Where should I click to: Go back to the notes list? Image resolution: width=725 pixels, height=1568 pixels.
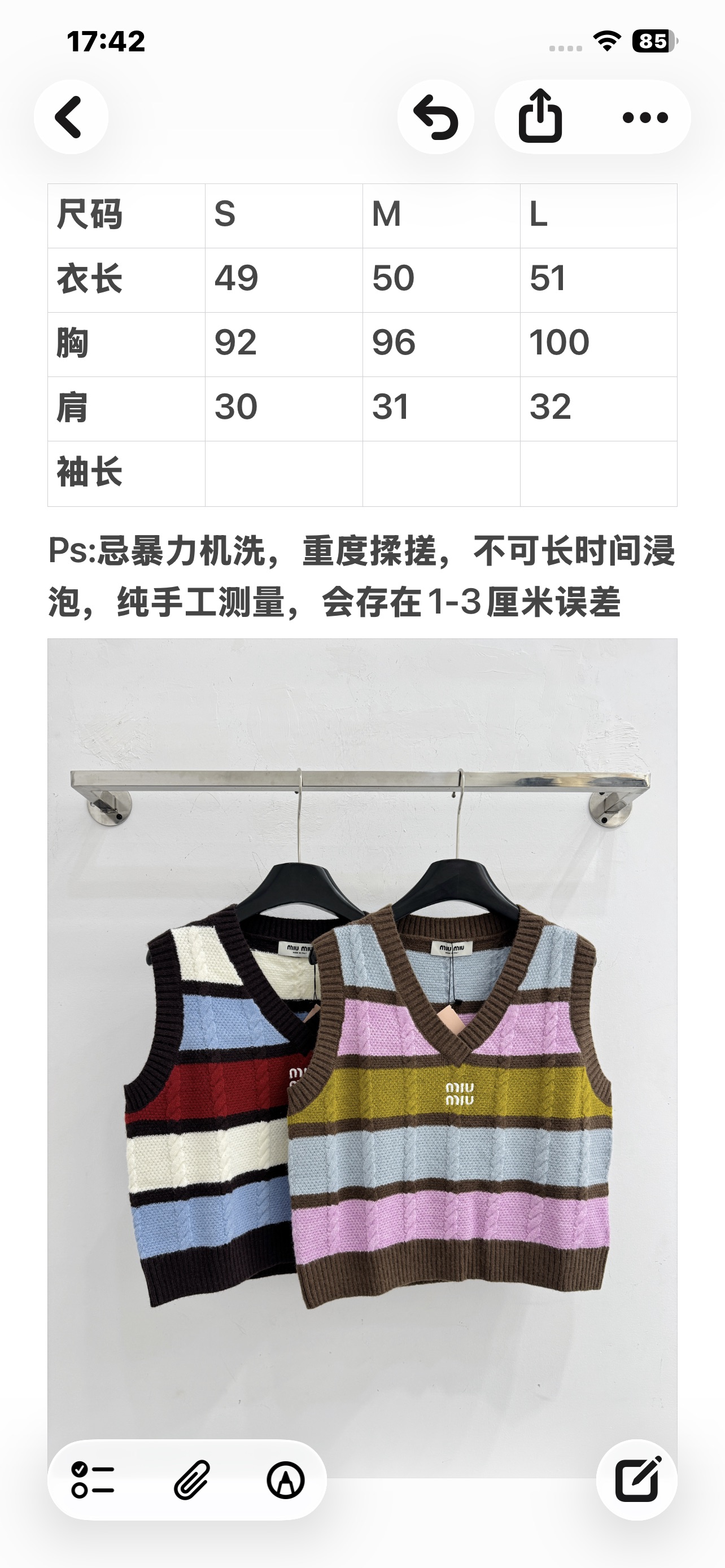coord(71,117)
